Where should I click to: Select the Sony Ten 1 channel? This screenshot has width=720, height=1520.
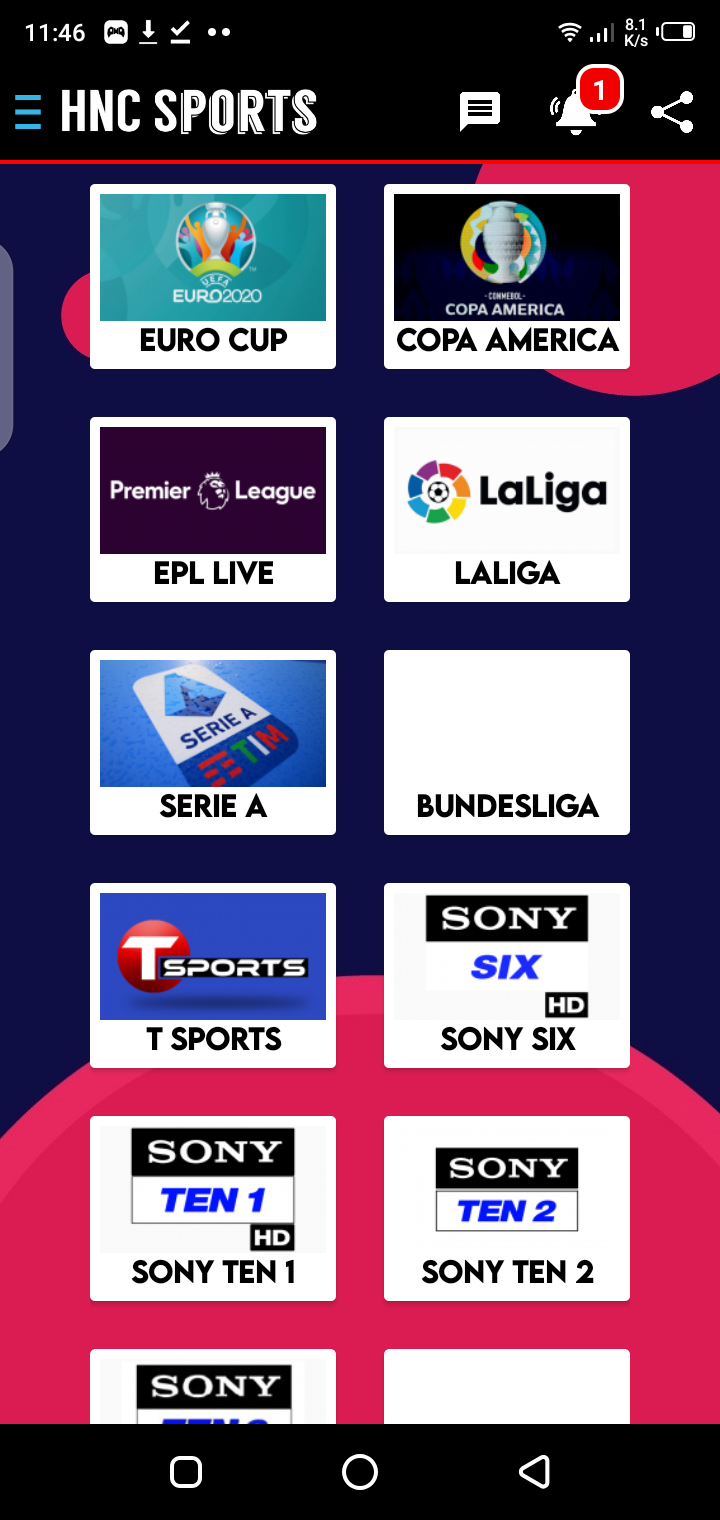pos(213,1208)
